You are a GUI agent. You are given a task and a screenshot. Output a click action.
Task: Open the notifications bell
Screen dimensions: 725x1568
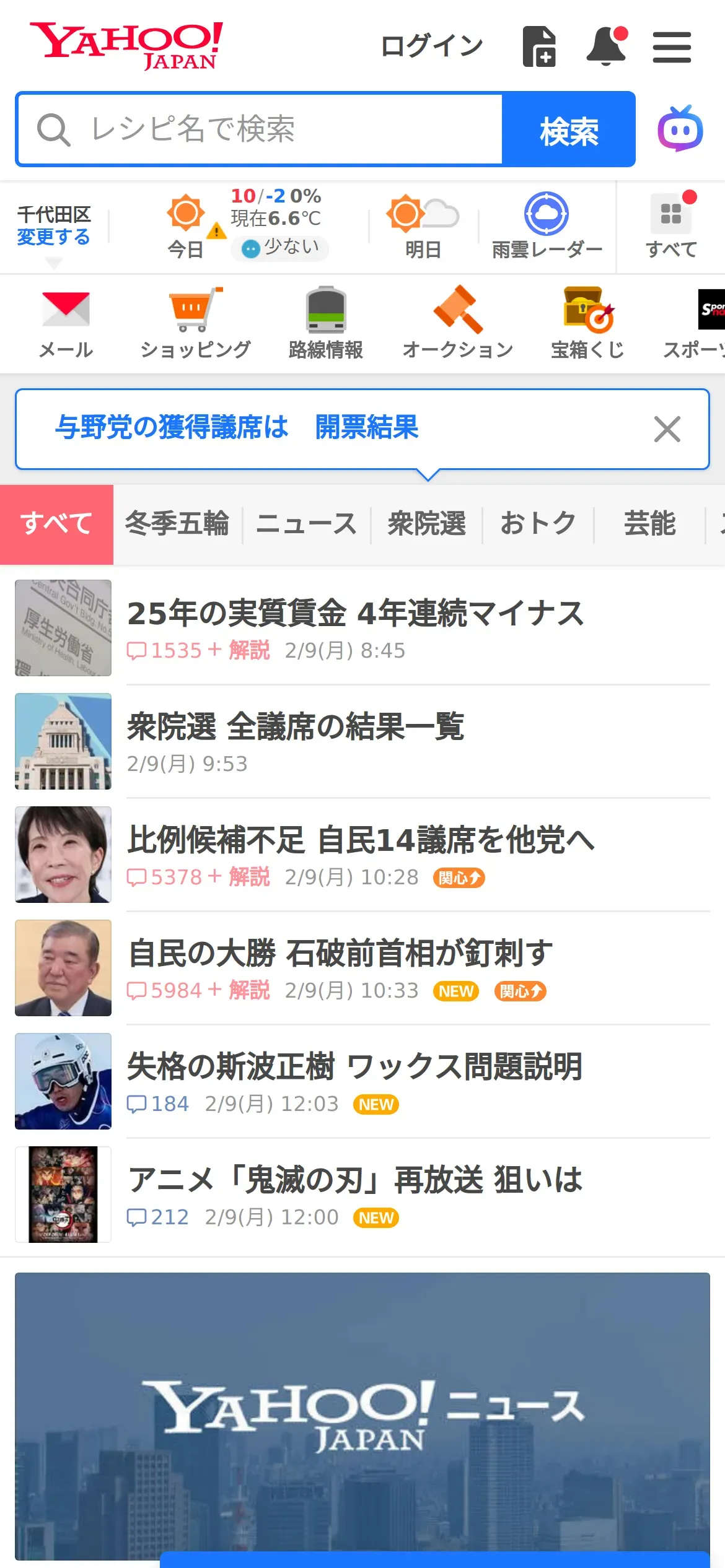(x=606, y=46)
